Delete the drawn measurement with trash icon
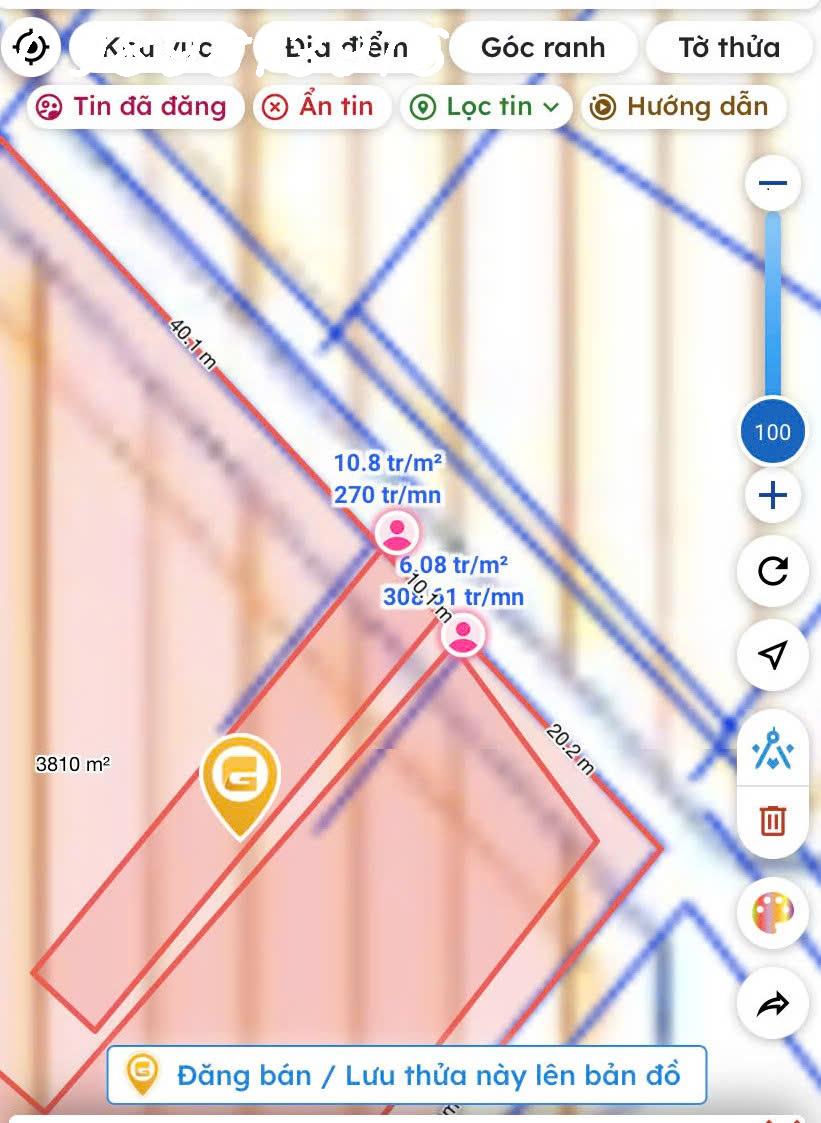This screenshot has width=821, height=1123. pos(773,821)
